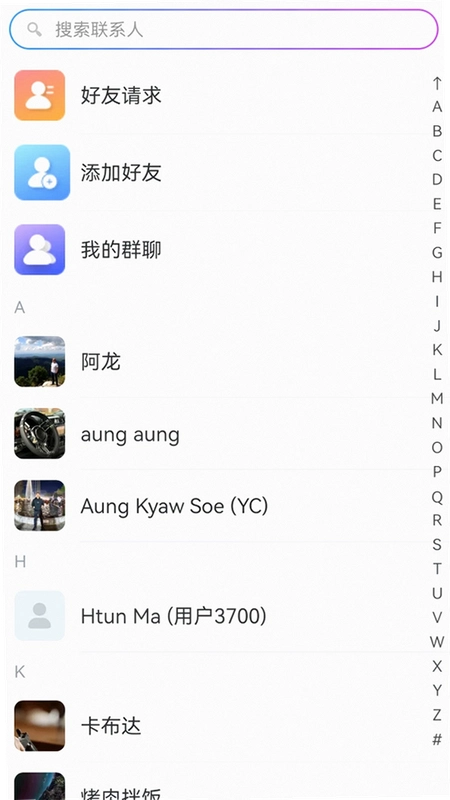Select contact Aung Kyaw Soe (YC)
Image resolution: width=450 pixels, height=800 pixels.
point(219,506)
